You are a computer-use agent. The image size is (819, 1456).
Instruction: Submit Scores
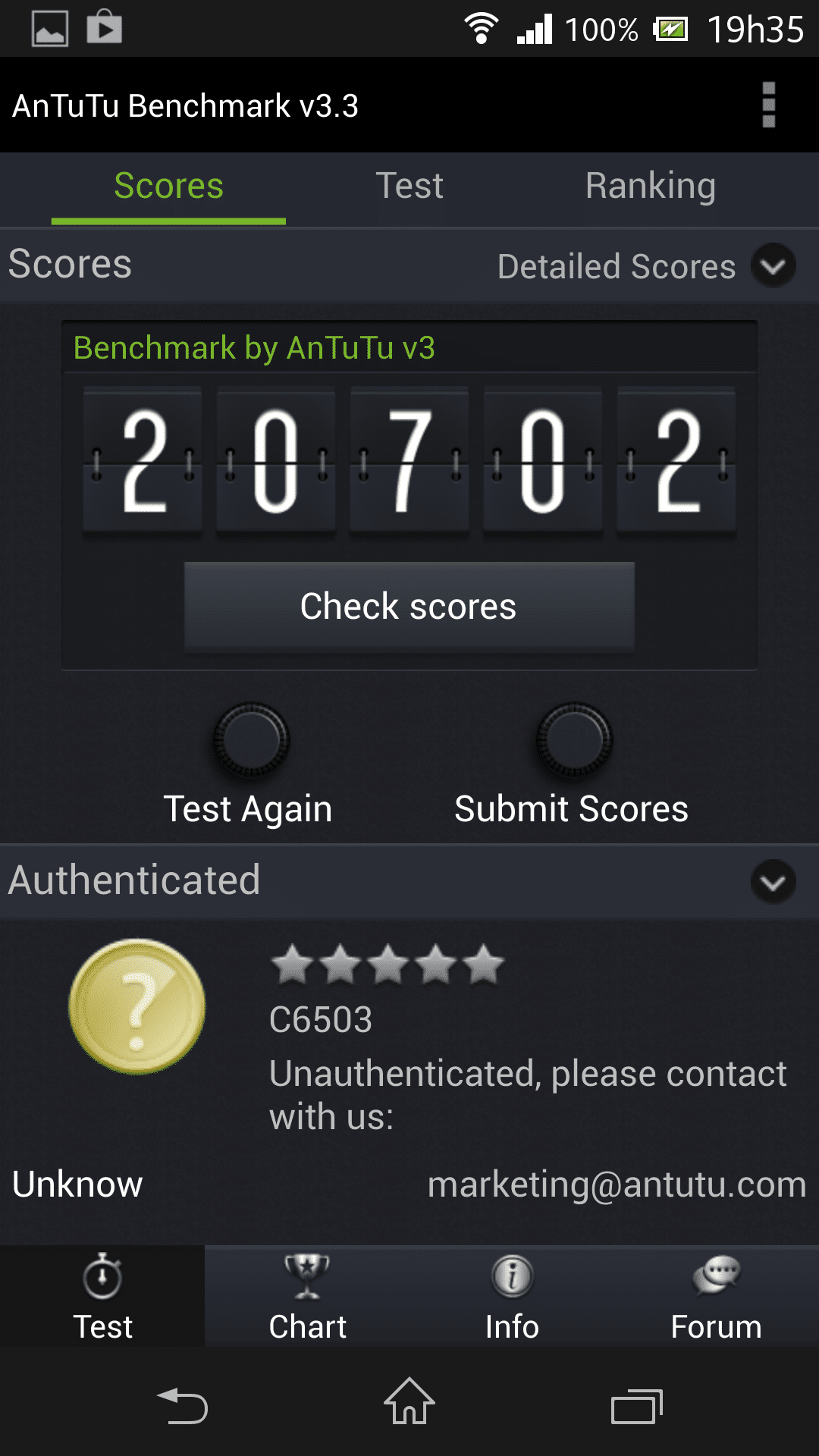pos(573,766)
